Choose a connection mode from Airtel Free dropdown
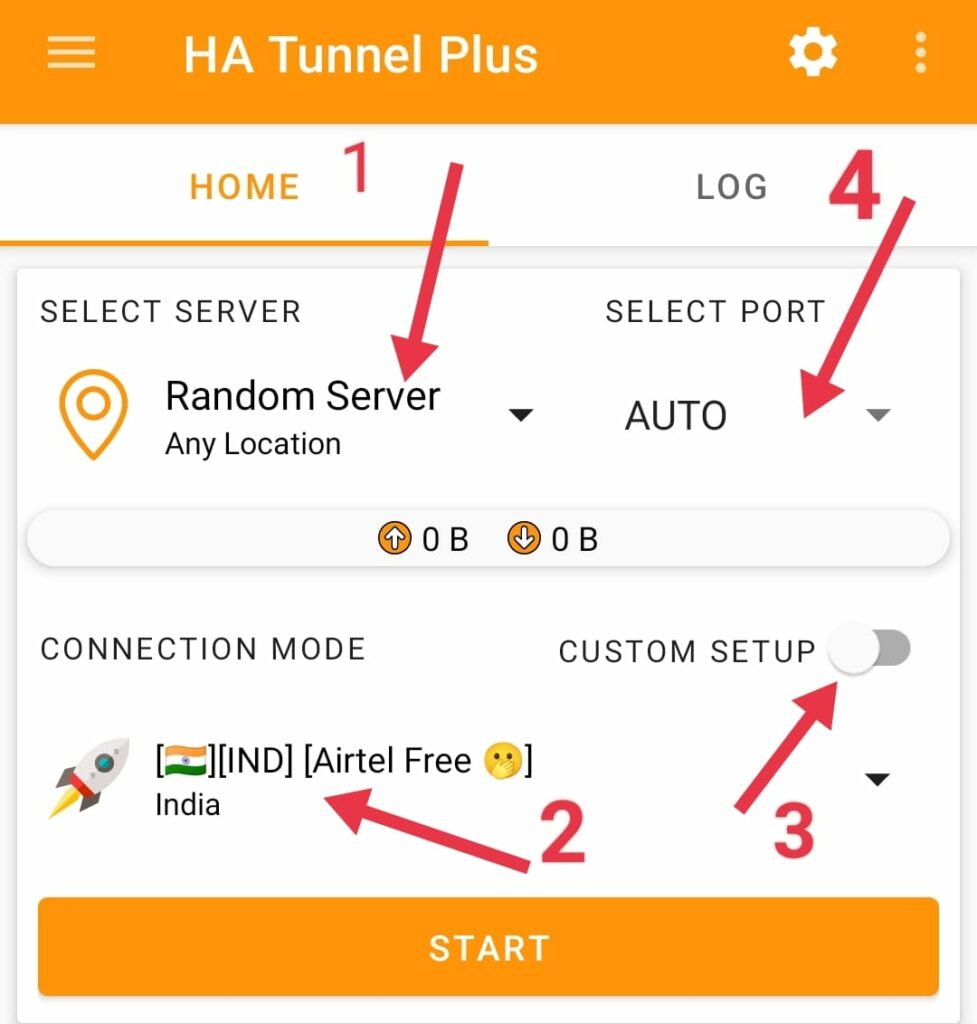 876,779
